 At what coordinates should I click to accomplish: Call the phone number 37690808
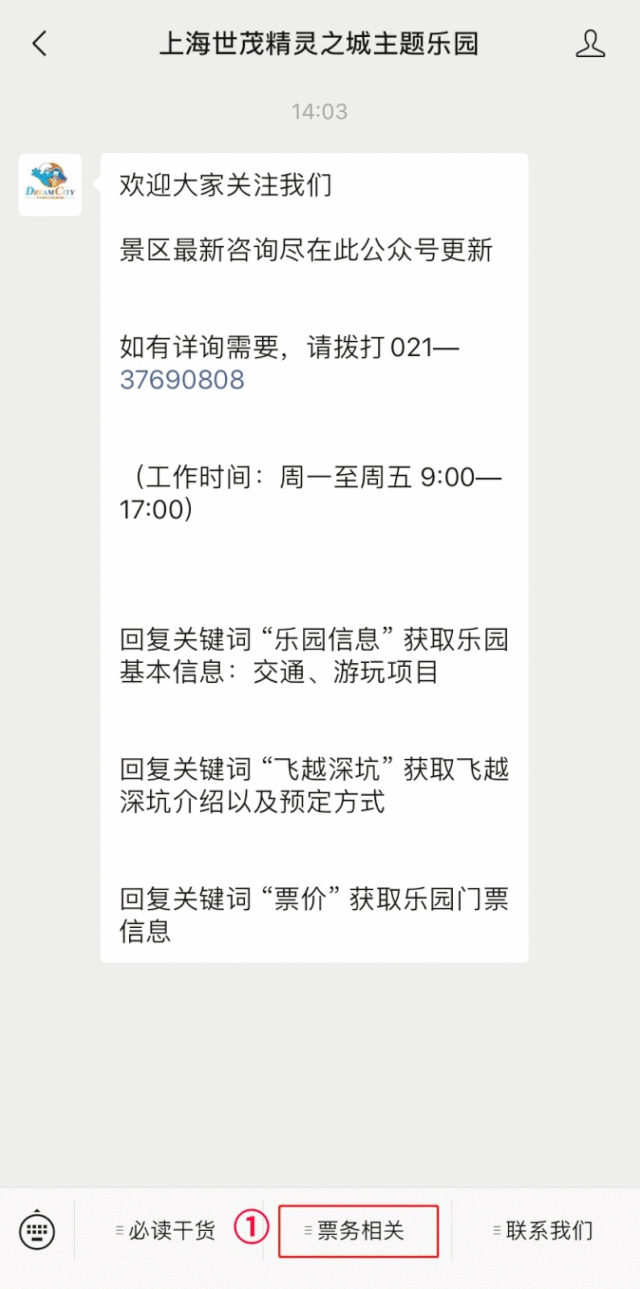182,380
